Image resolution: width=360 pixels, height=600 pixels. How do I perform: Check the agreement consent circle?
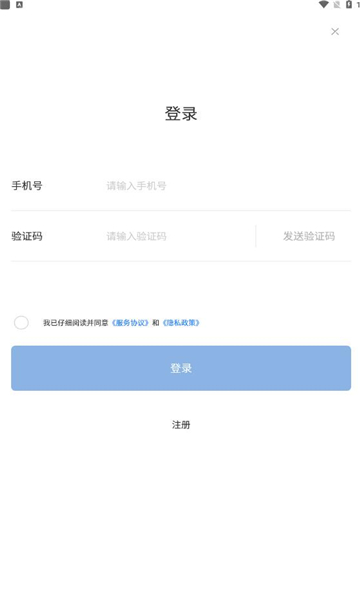point(21,323)
